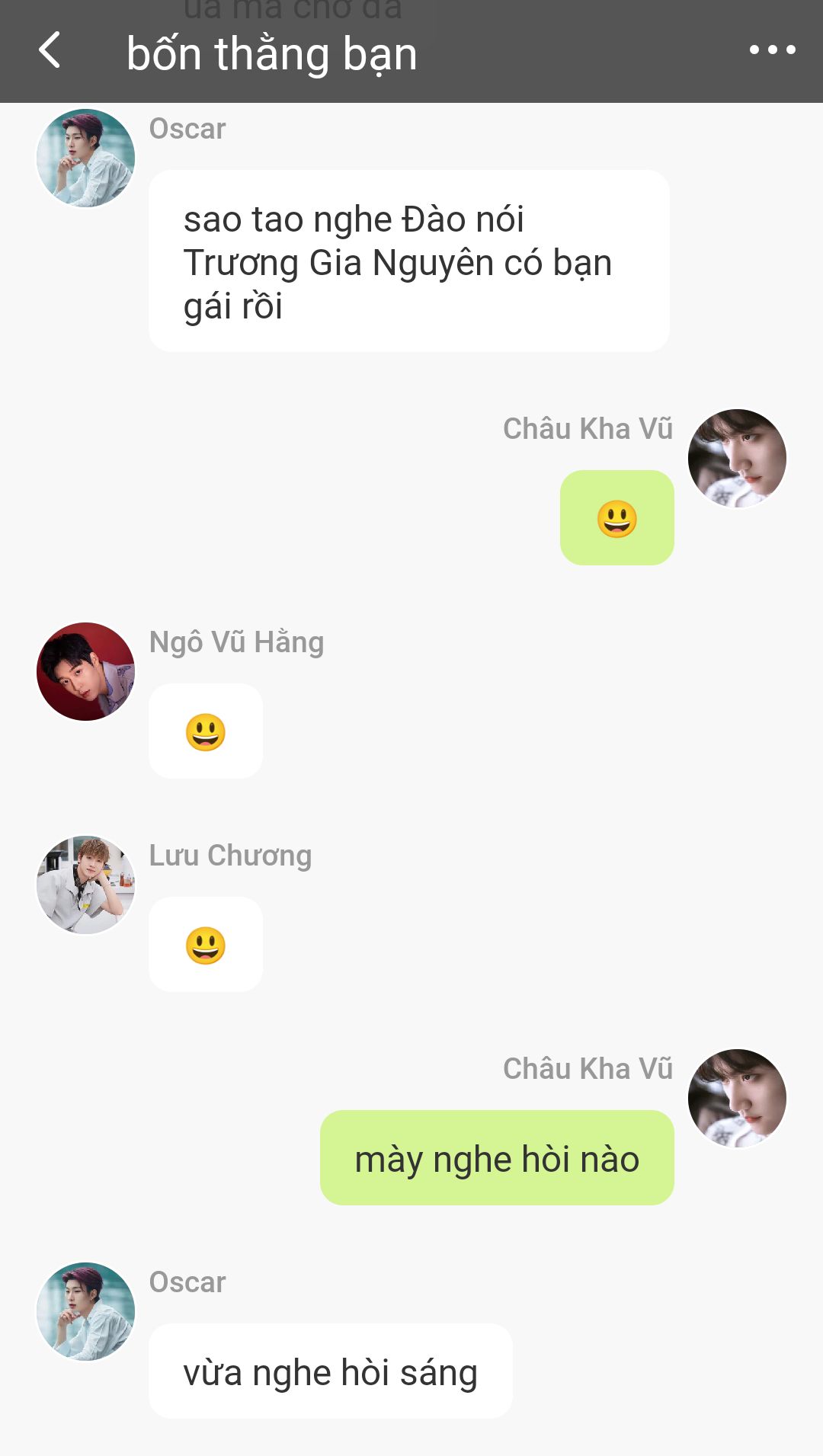
Task: Open Ngô Vũ Hằng's profile picture
Action: (x=86, y=671)
